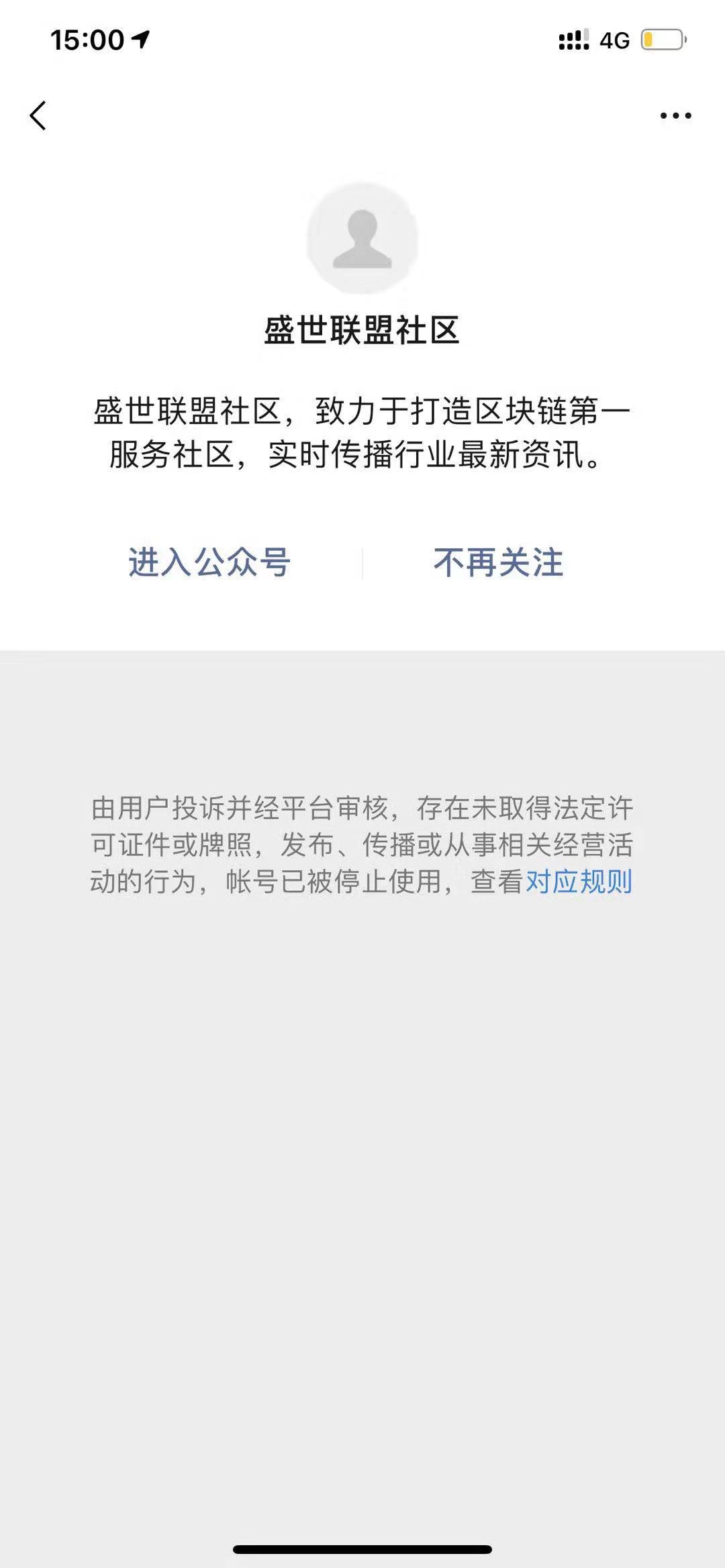Tap 进入公众号 to enter the account
725x1568 pixels.
[x=209, y=562]
